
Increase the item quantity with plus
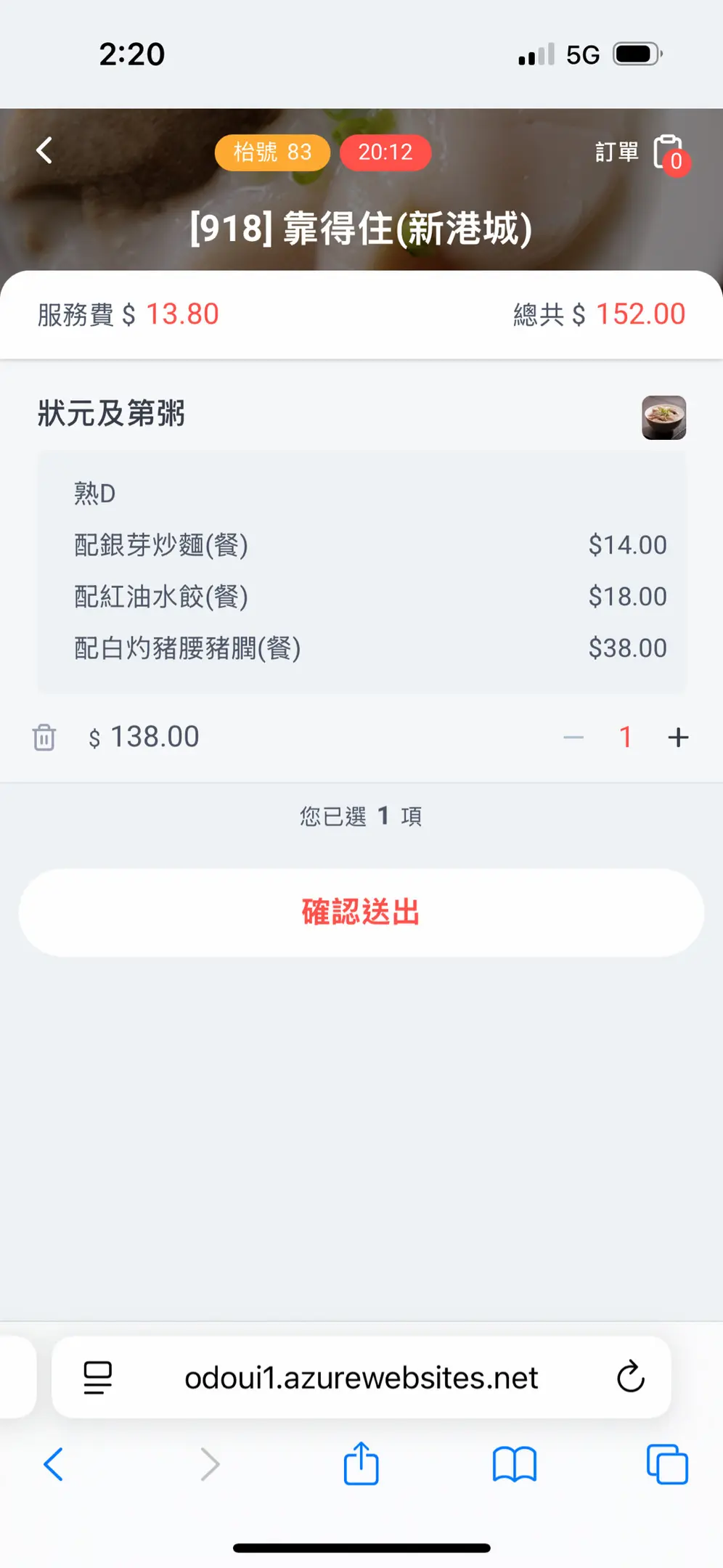(678, 738)
